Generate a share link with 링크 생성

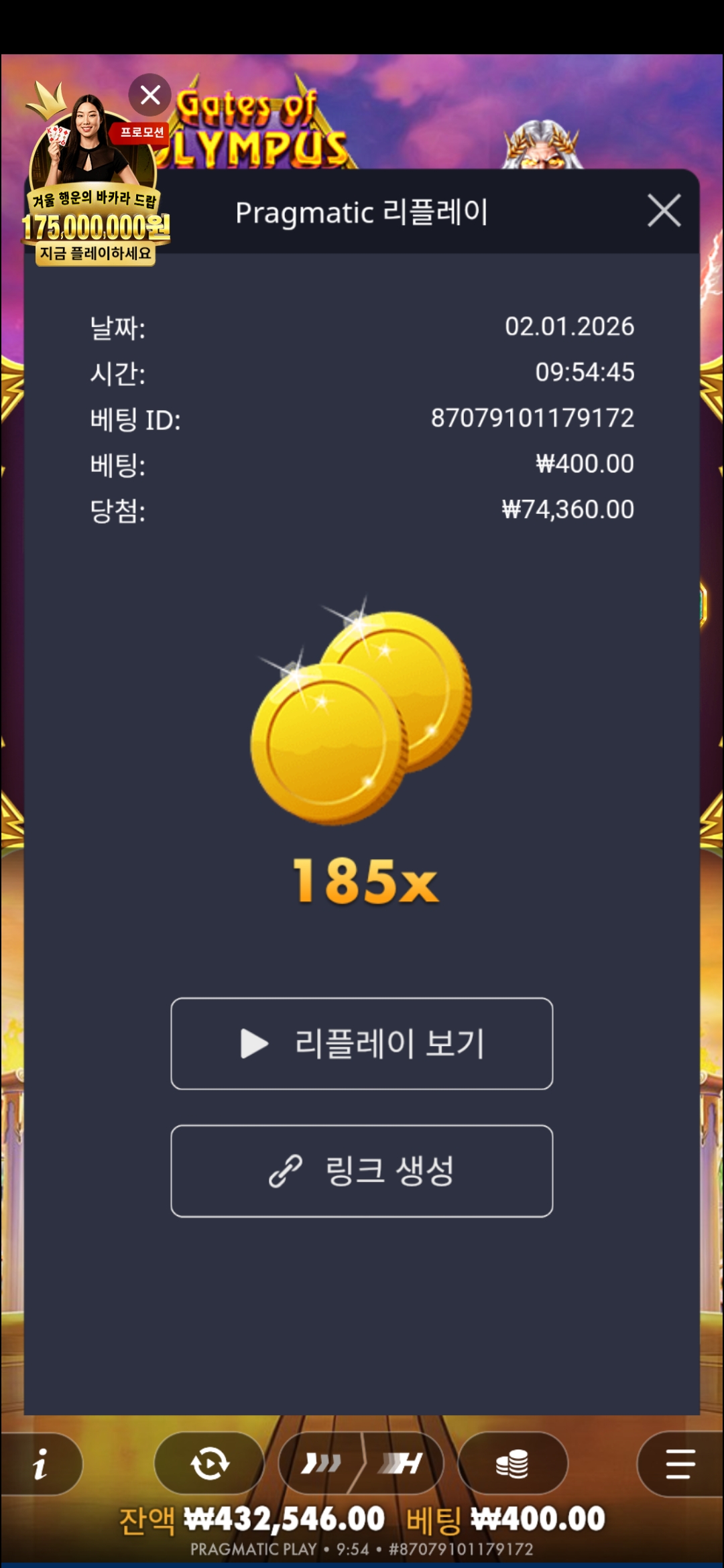[x=362, y=1171]
